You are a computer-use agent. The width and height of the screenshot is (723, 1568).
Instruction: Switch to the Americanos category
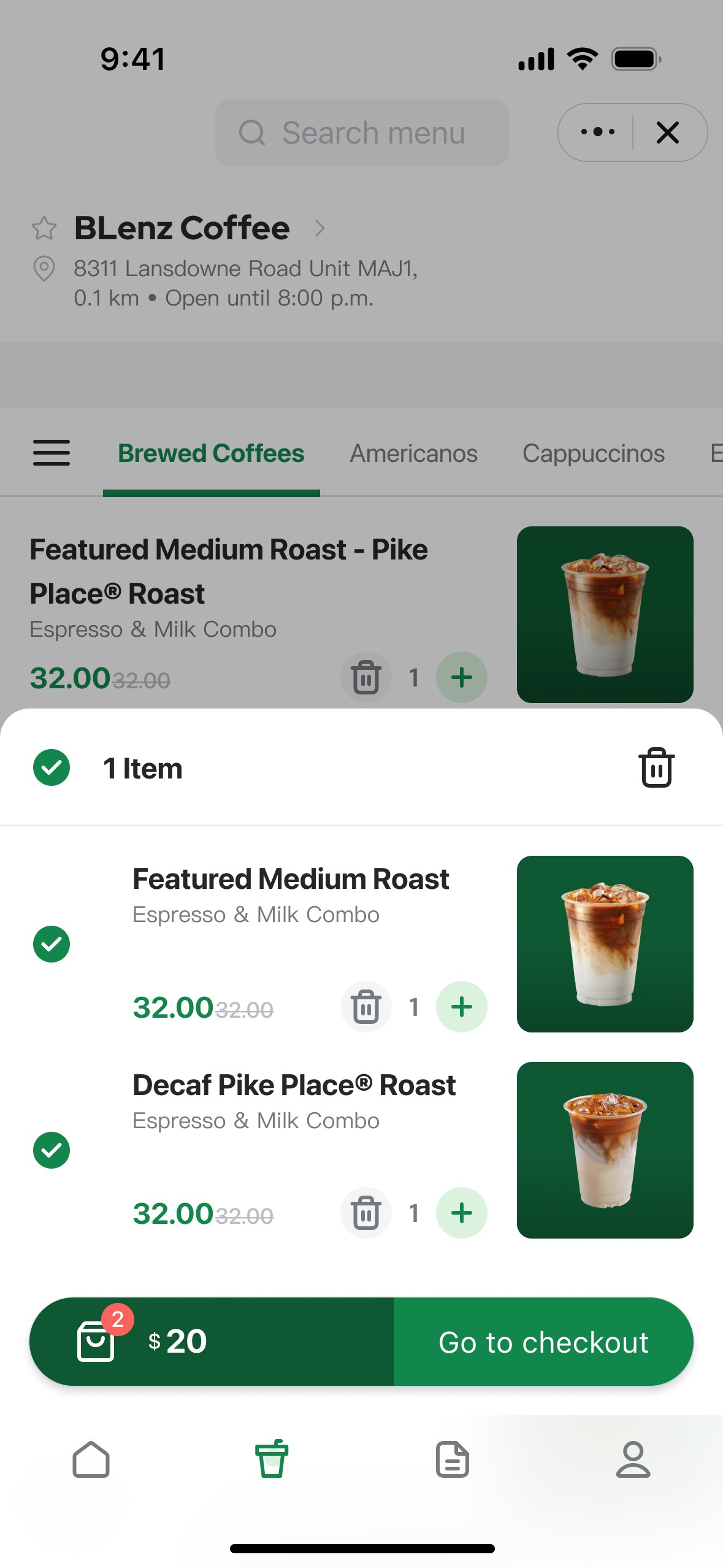[413, 454]
